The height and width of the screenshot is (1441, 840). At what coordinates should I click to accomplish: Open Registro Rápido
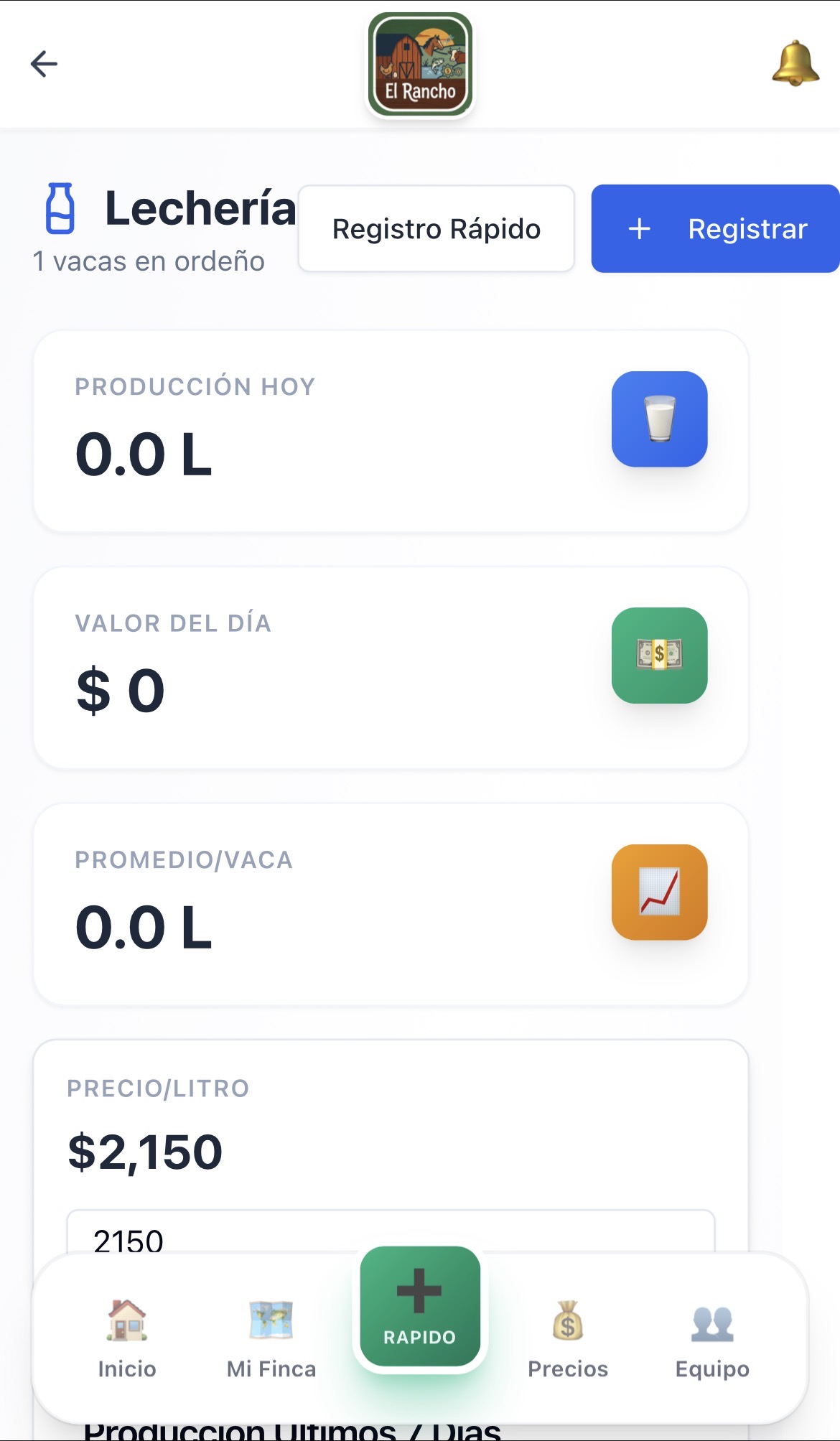[435, 228]
